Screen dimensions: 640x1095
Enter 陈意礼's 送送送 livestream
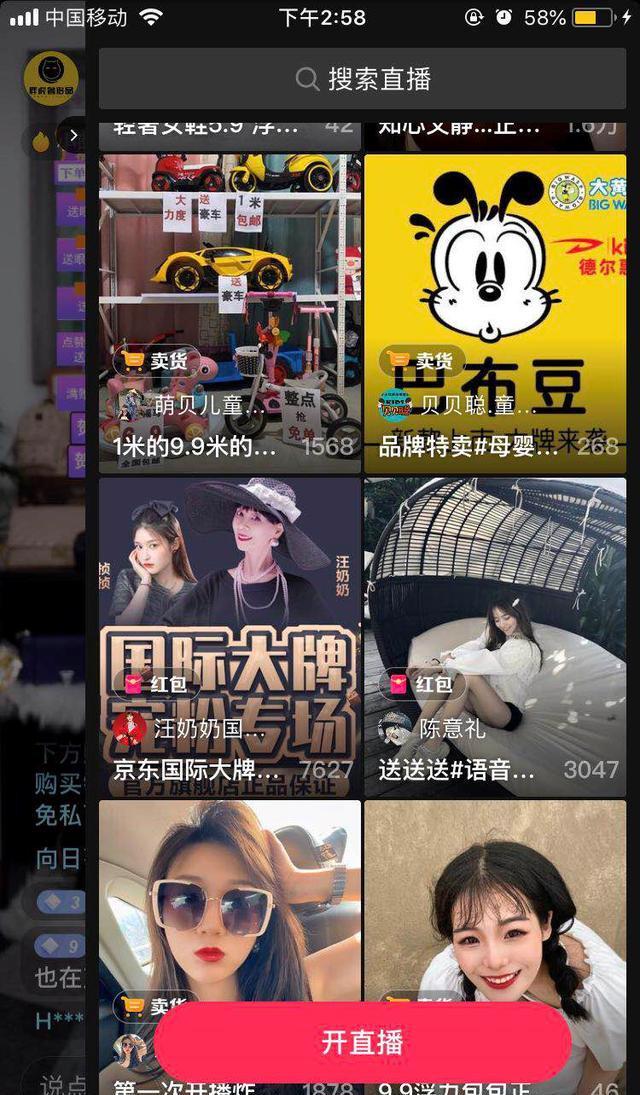[x=494, y=630]
